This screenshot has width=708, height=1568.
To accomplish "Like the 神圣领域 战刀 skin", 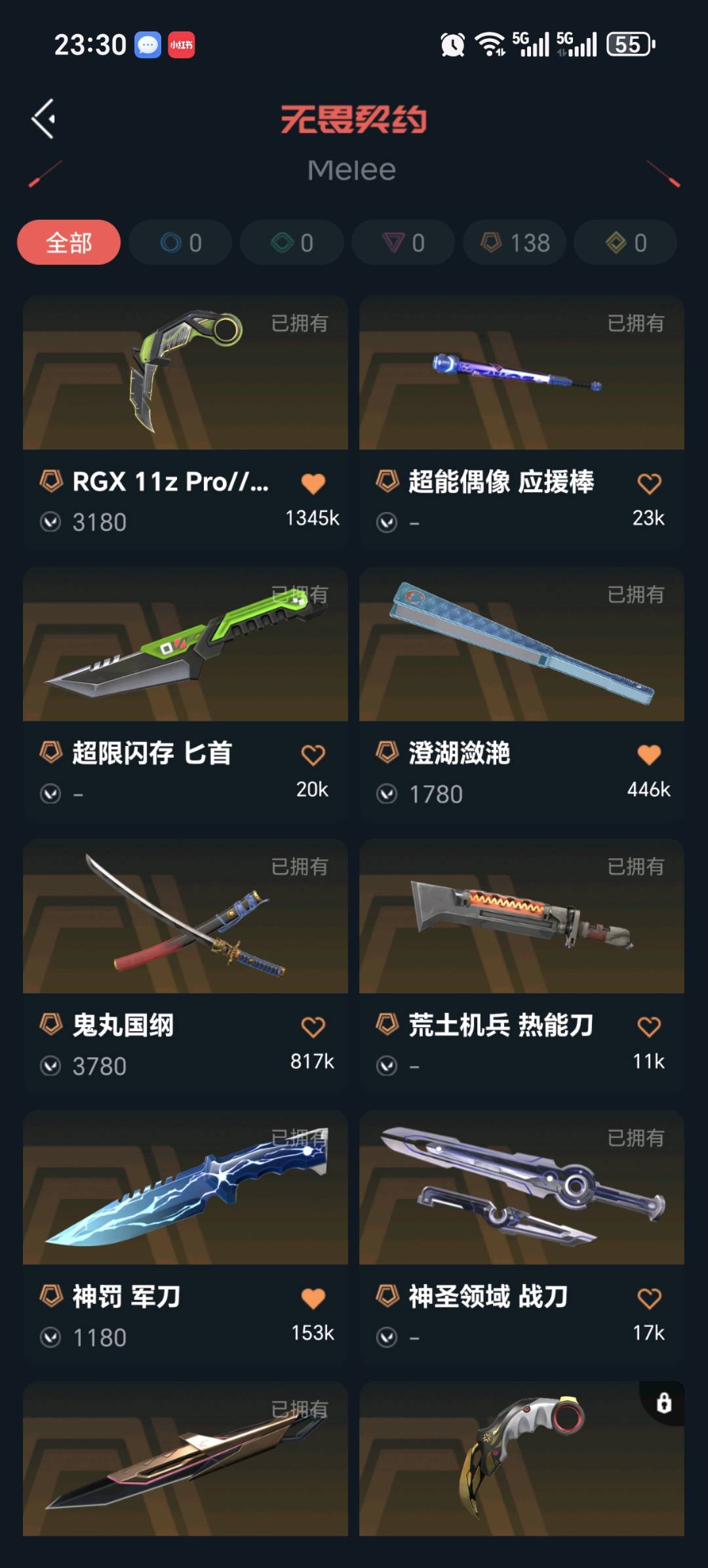I will (649, 1298).
